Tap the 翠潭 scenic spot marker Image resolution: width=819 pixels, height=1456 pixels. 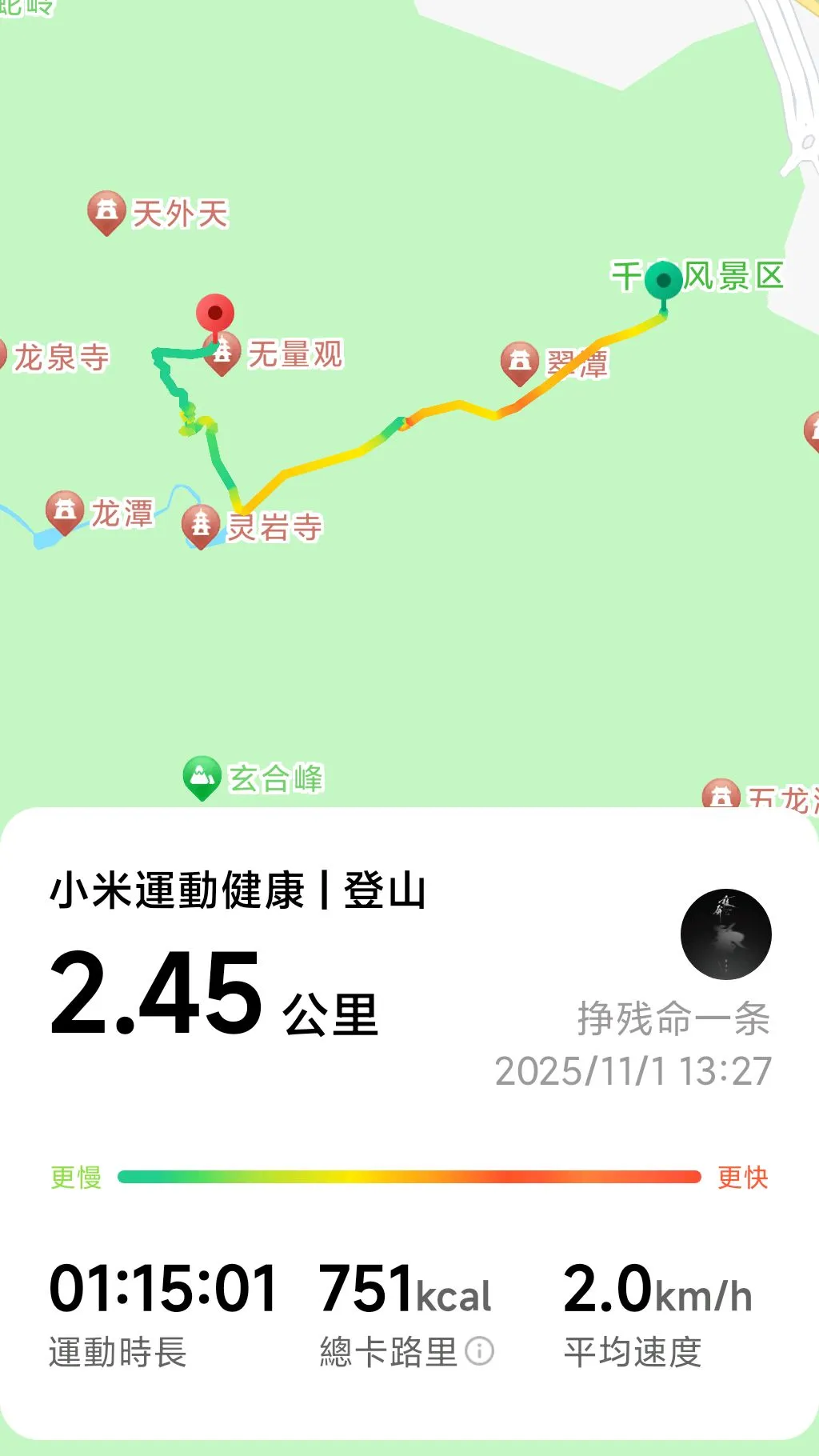(520, 359)
